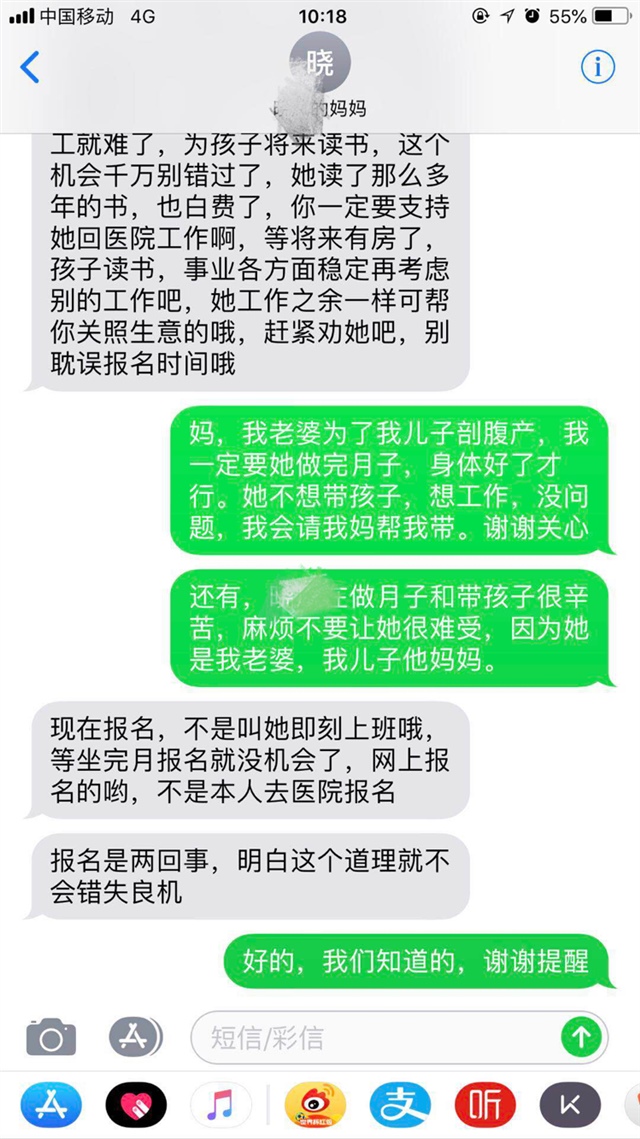Go back to the messages list
640x1139 pixels.
(30, 67)
